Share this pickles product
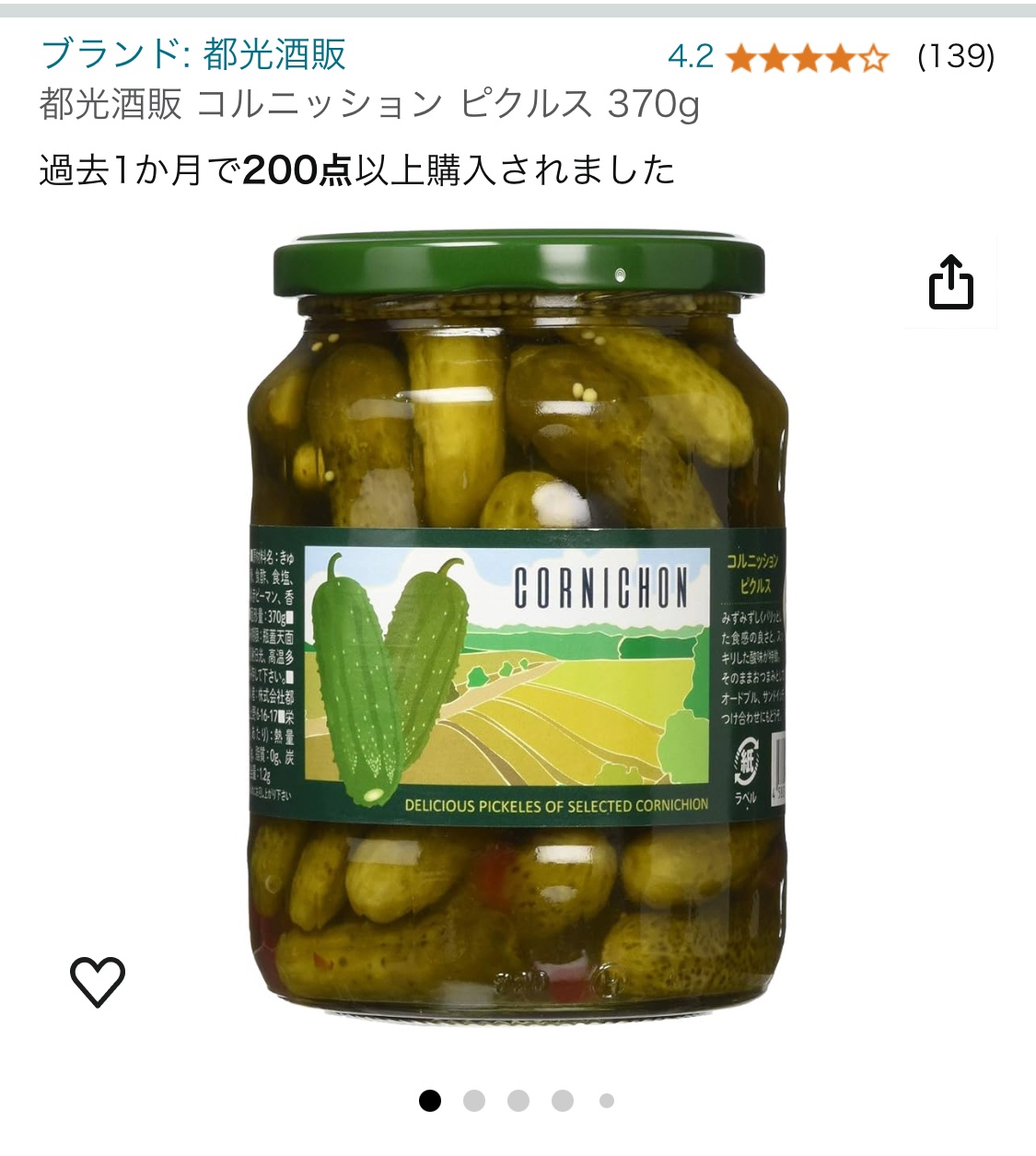1036x1156 pixels. (x=950, y=283)
